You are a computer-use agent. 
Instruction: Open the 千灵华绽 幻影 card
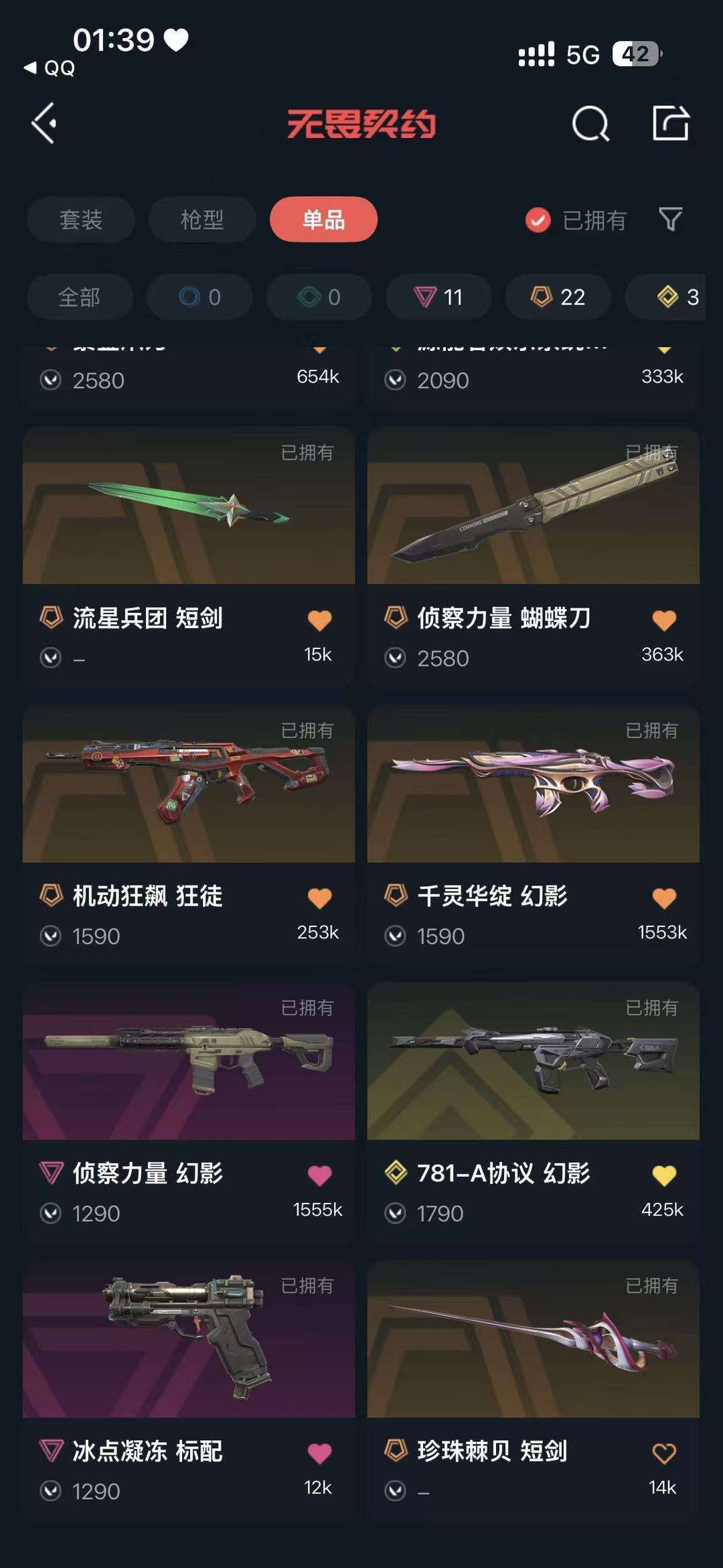(534, 834)
